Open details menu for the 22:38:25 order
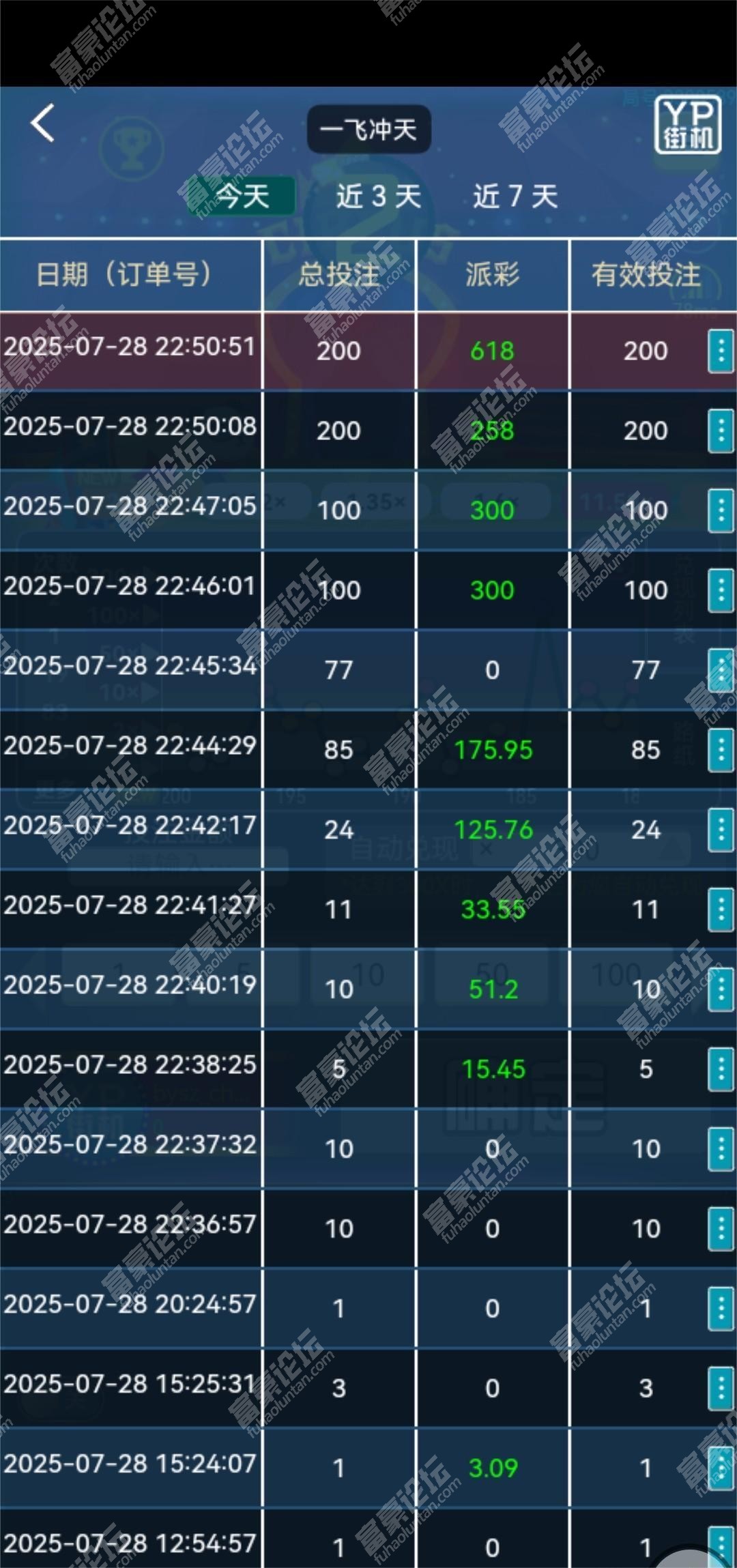The height and width of the screenshot is (1568, 737). [x=721, y=1069]
